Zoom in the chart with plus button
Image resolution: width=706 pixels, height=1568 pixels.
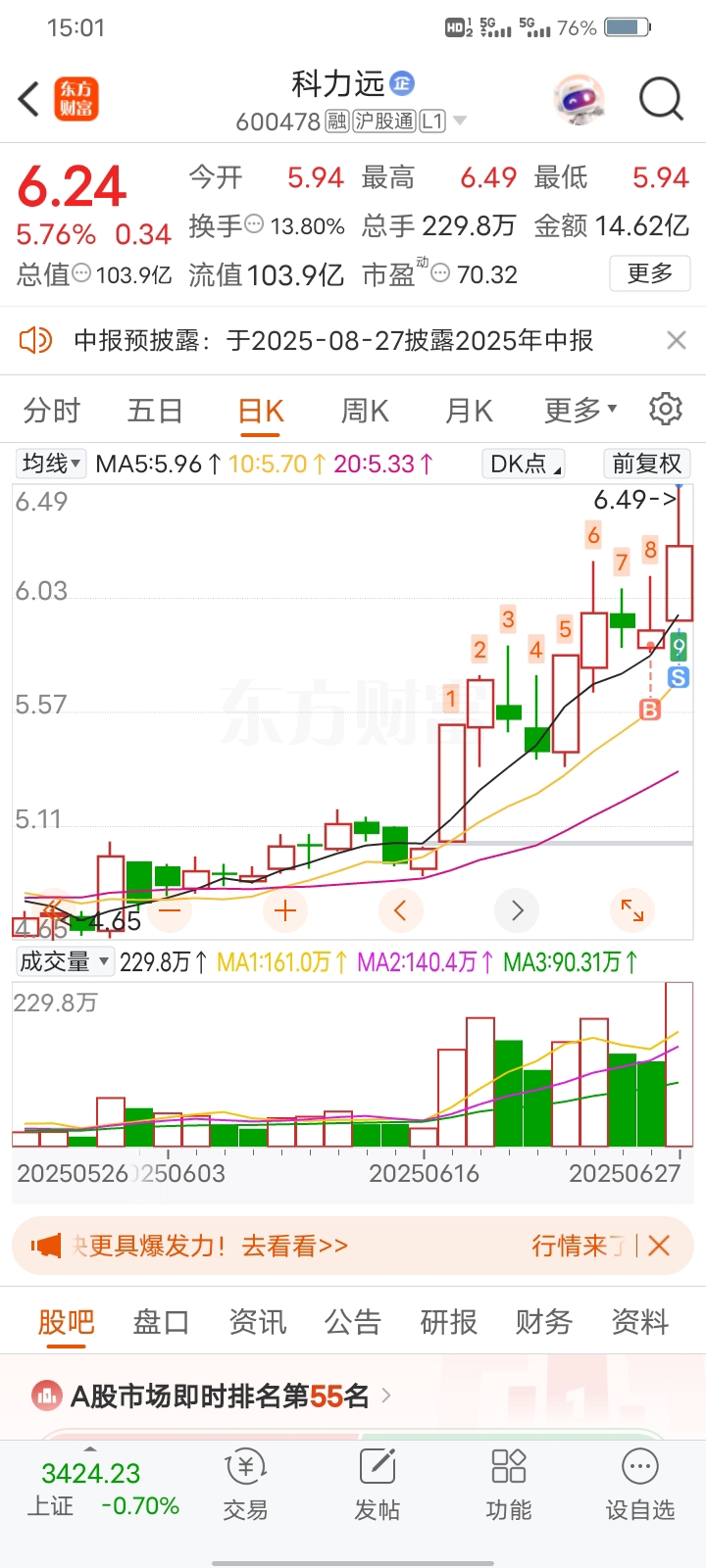[x=285, y=910]
